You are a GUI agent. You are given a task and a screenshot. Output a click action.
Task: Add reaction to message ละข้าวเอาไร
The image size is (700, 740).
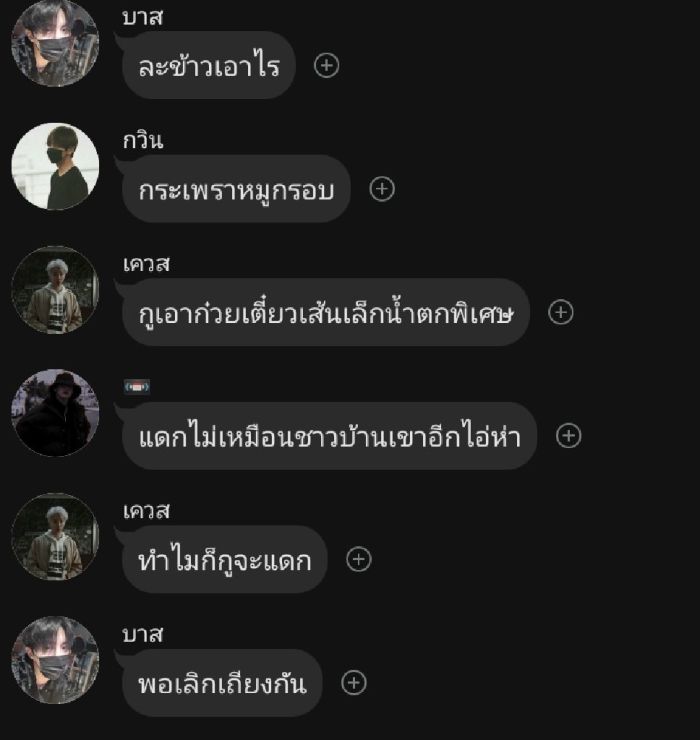coord(327,65)
